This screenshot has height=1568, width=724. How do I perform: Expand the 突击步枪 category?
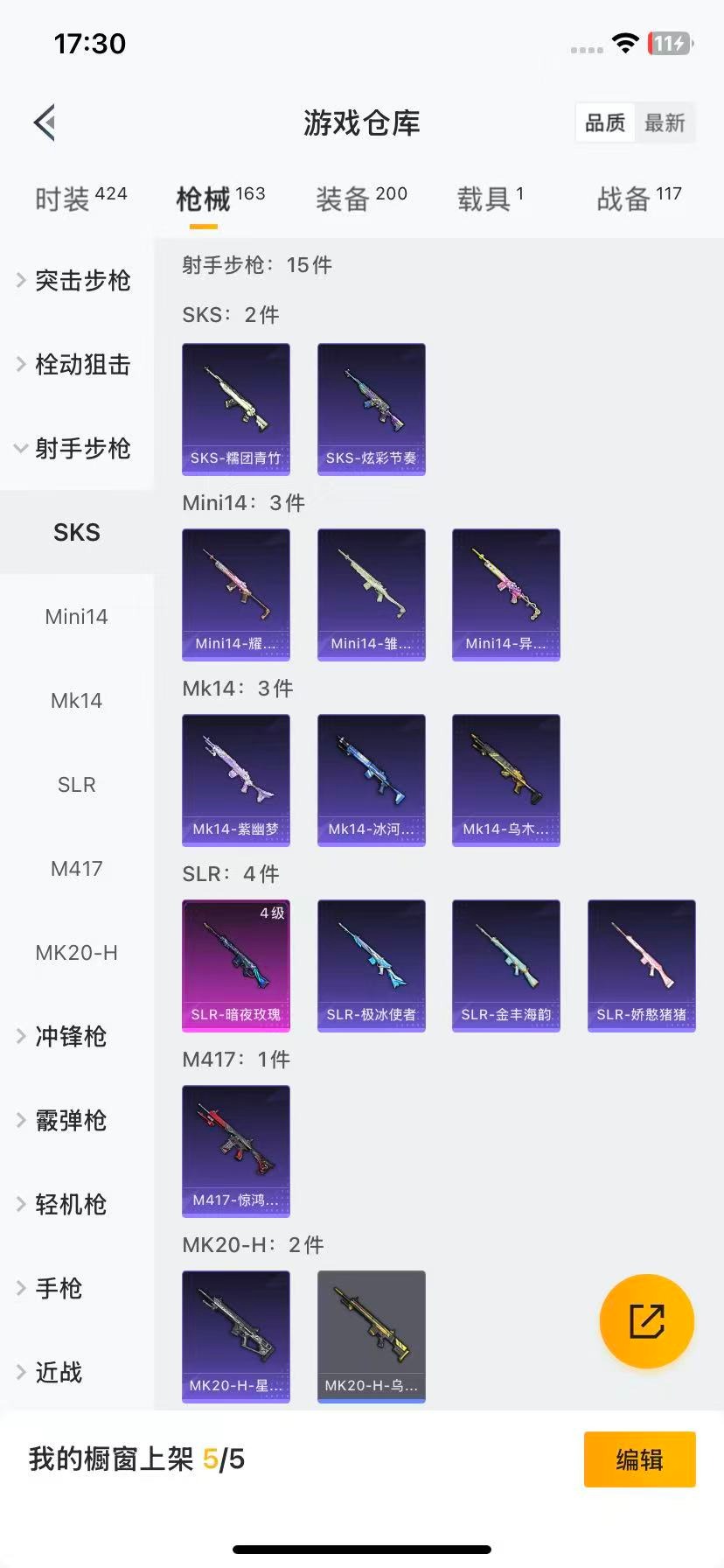point(79,280)
